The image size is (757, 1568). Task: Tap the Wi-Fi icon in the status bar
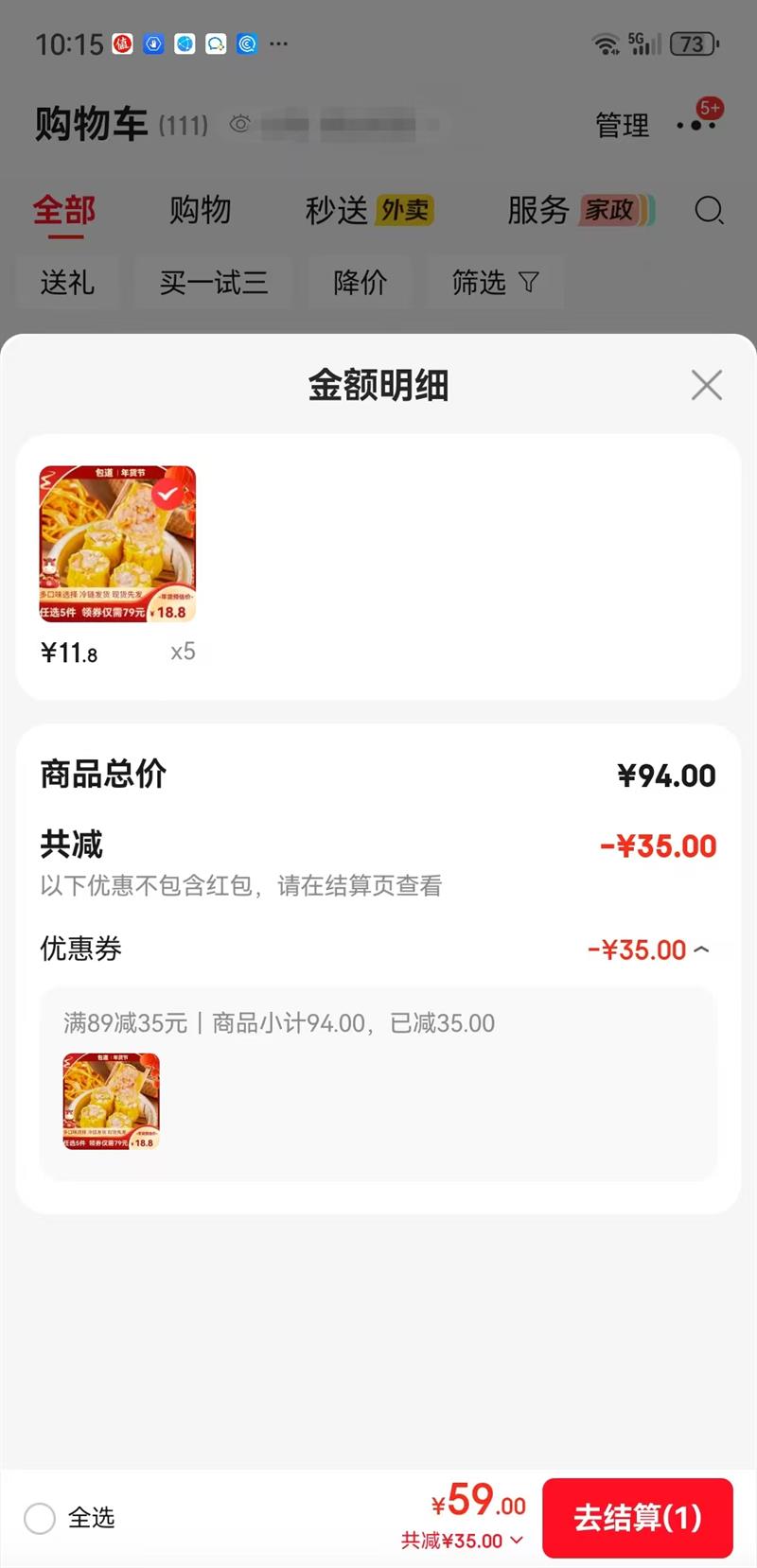(x=606, y=44)
